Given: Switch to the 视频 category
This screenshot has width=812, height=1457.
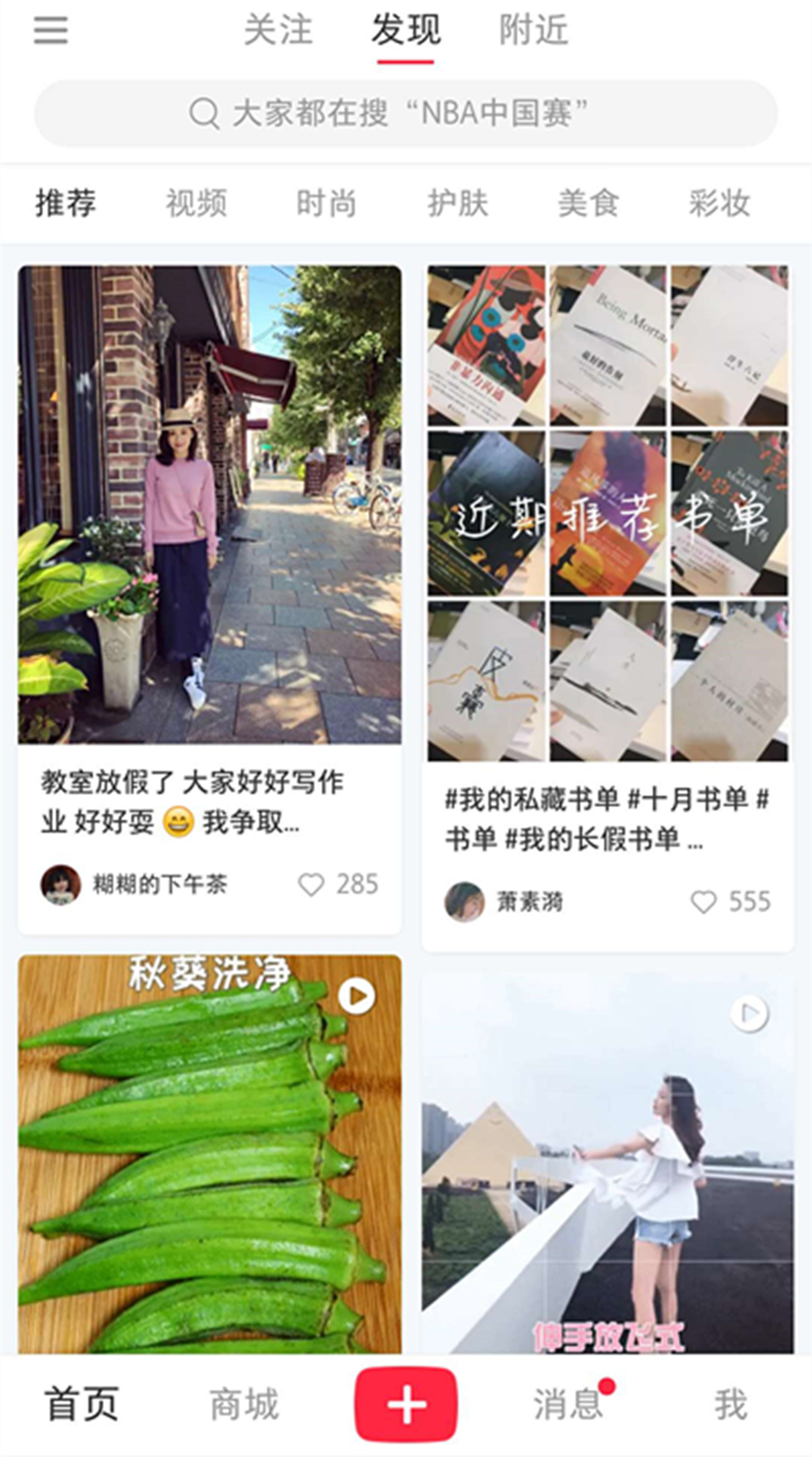Looking at the screenshot, I should coord(194,202).
